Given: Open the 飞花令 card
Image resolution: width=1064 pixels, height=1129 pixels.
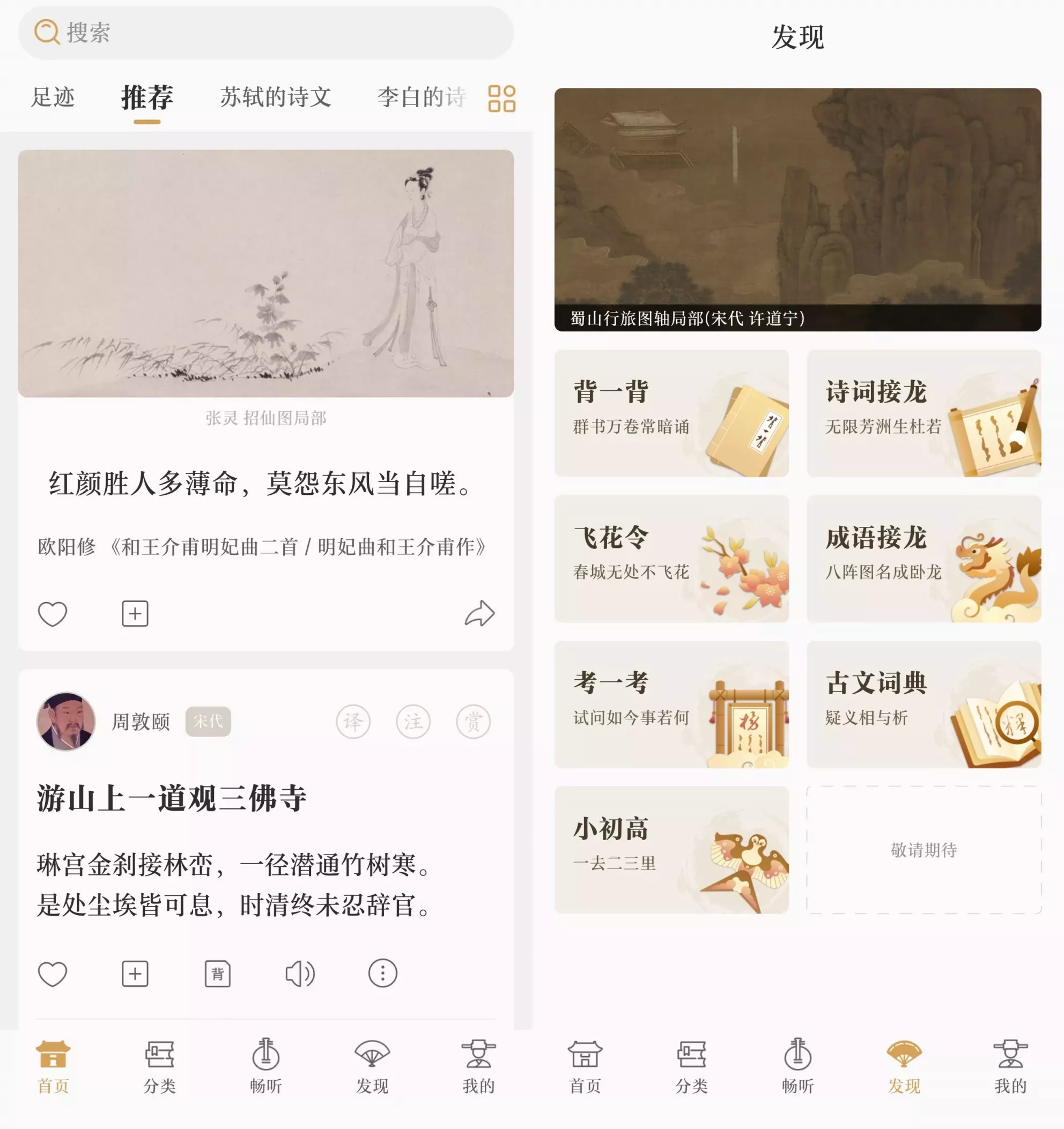Looking at the screenshot, I should click(671, 559).
